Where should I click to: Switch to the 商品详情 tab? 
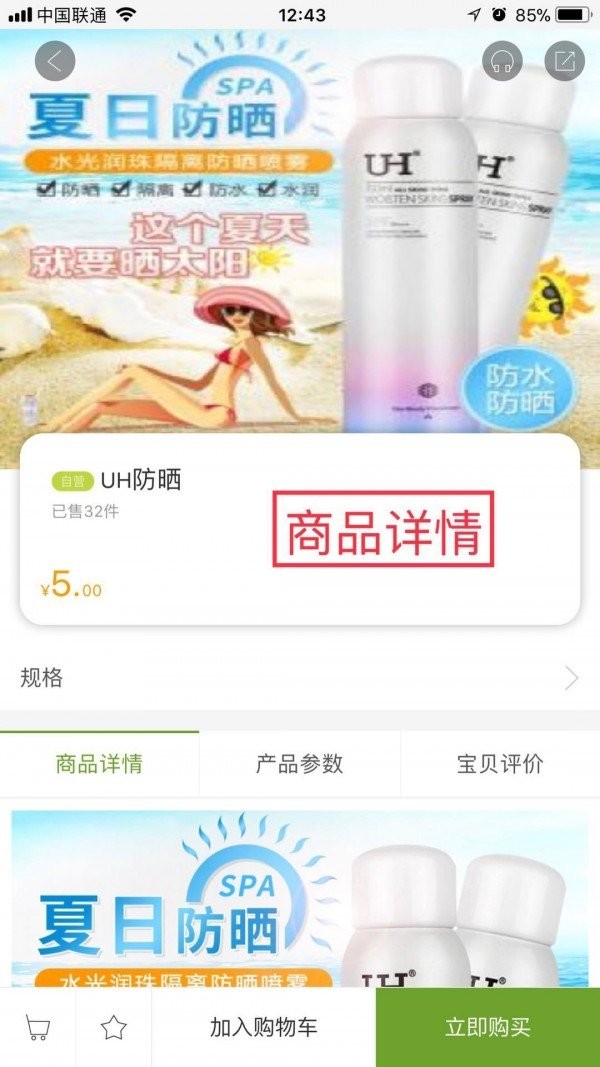(99, 764)
